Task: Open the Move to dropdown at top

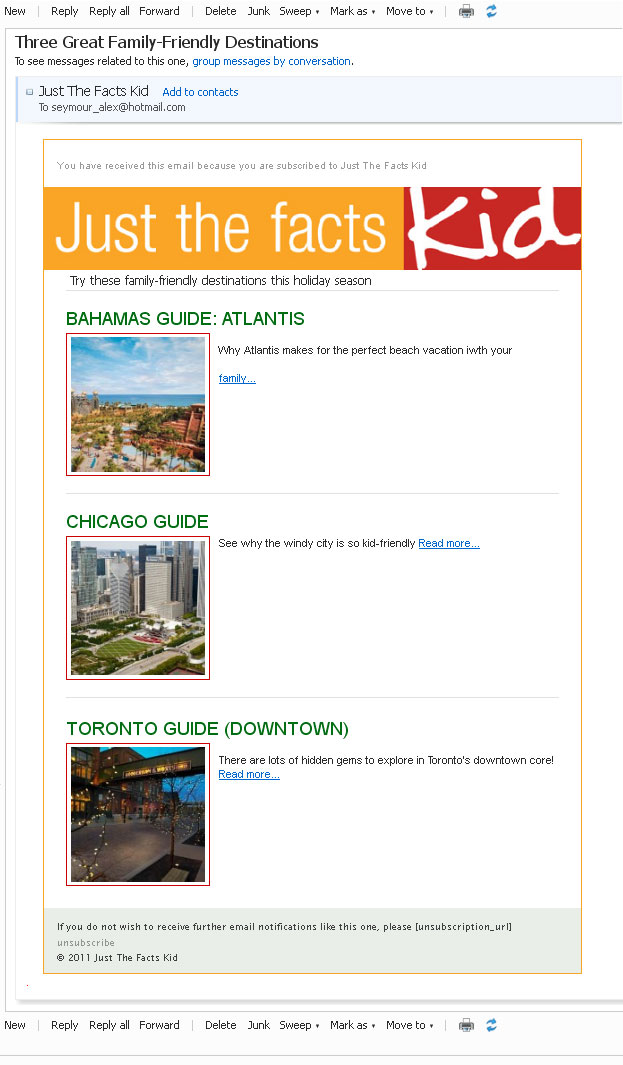Action: [x=409, y=11]
